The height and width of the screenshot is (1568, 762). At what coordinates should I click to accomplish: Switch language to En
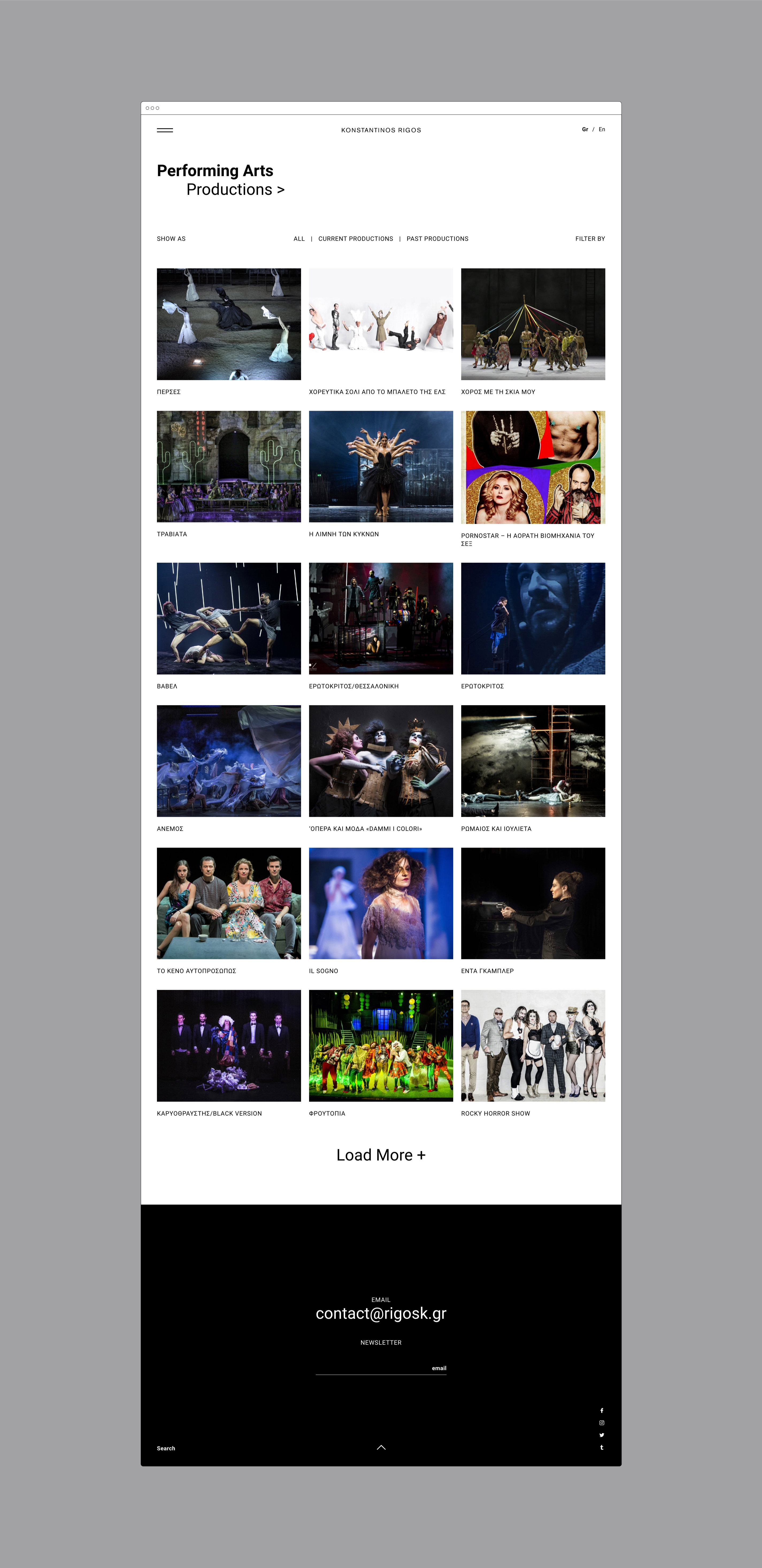point(601,130)
